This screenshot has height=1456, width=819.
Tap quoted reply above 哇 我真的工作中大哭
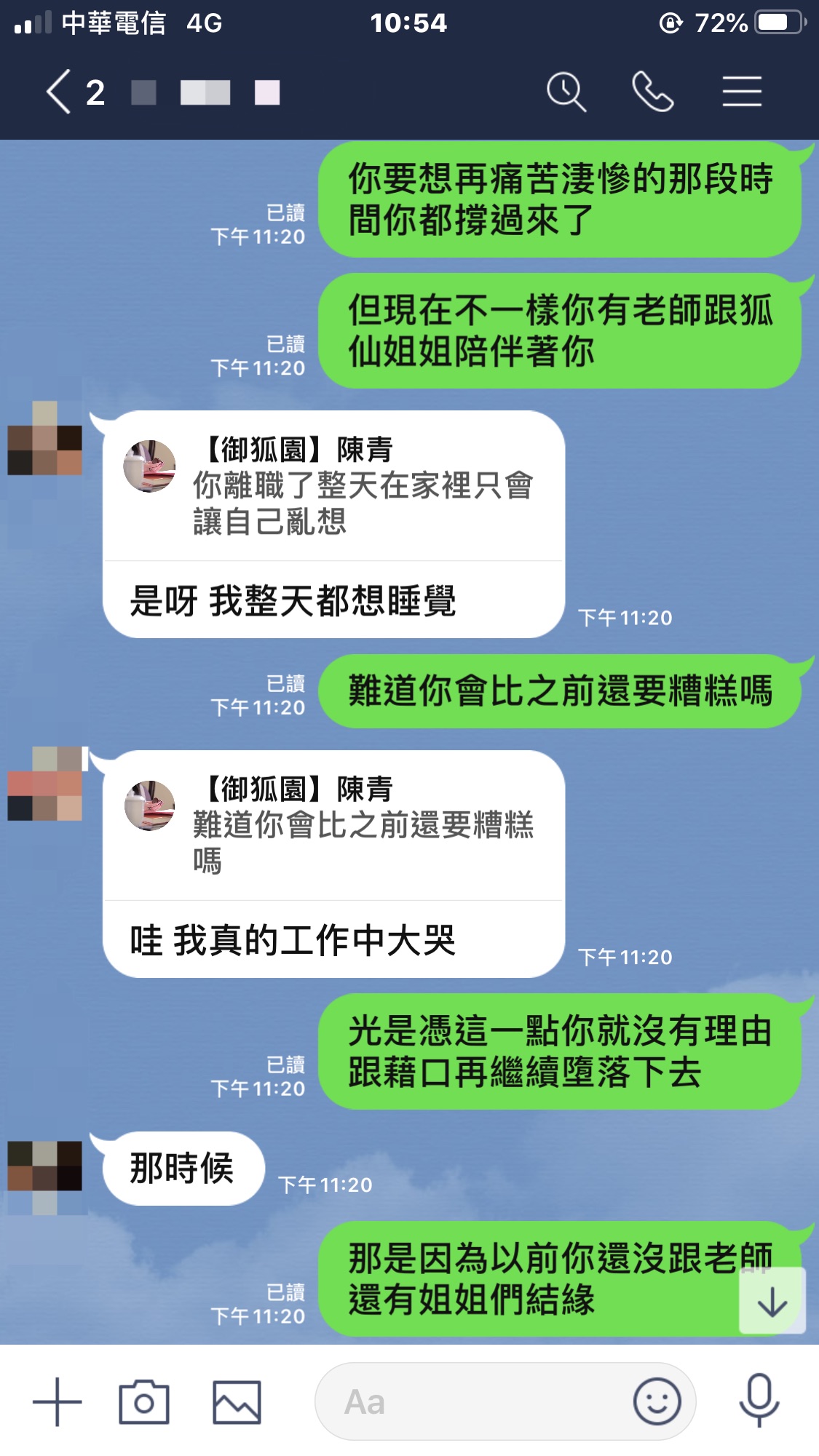[333, 826]
